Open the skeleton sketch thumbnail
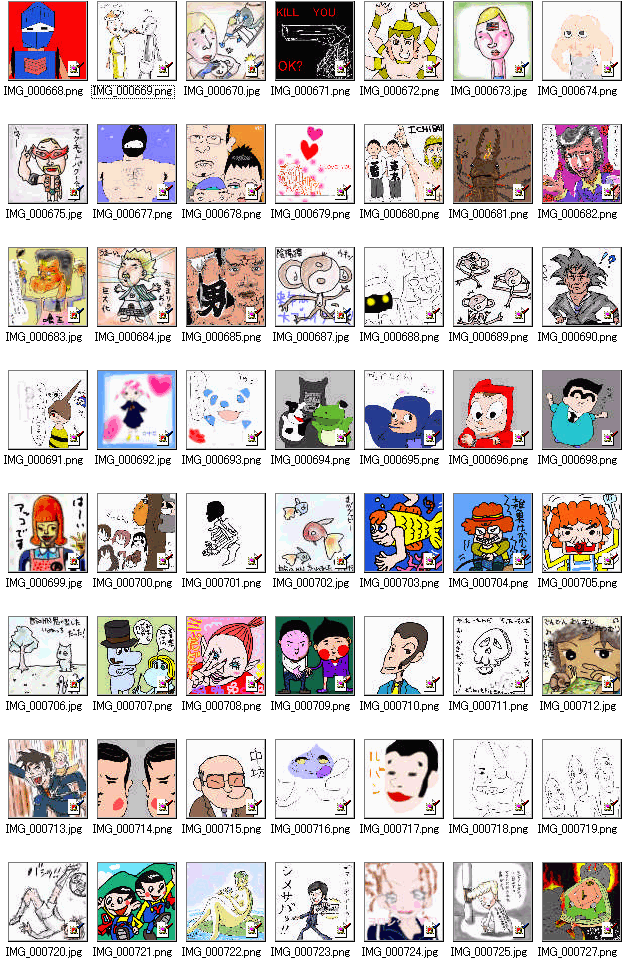Image resolution: width=627 pixels, height=964 pixels. tap(225, 532)
